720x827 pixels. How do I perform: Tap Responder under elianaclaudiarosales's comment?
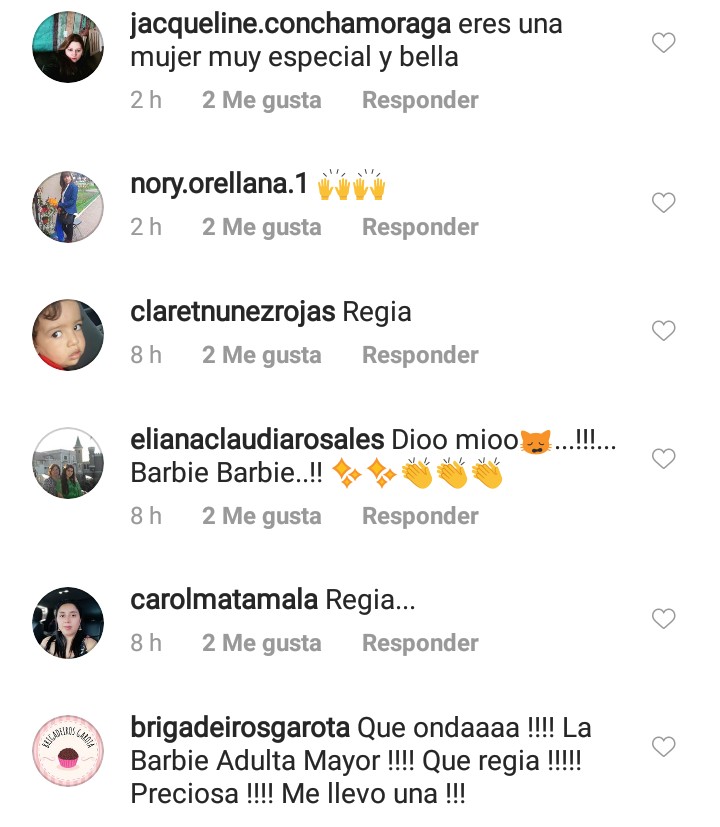pos(420,516)
